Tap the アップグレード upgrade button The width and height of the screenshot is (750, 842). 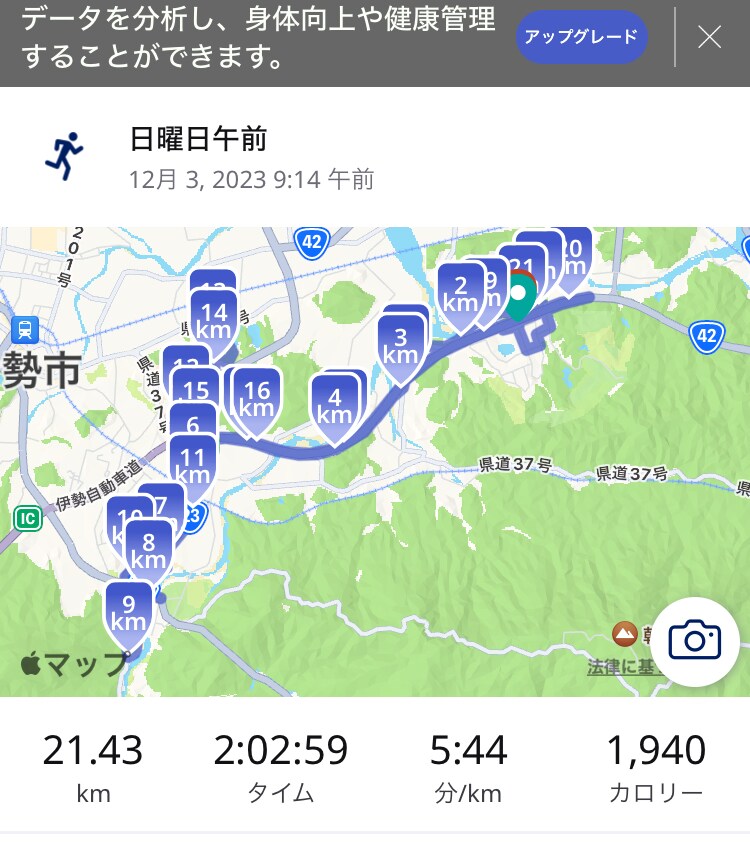581,38
